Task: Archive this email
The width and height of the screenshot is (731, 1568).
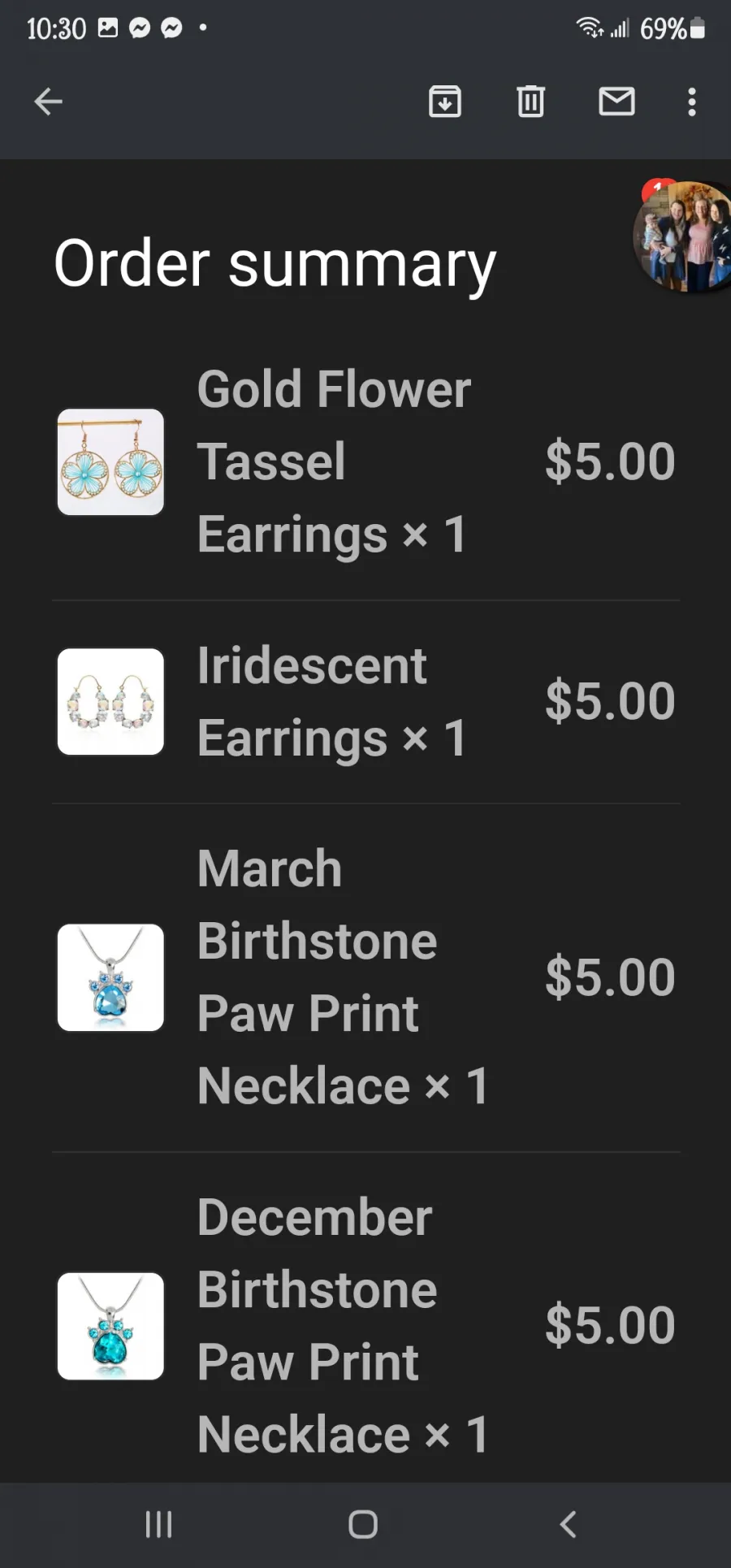Action: [445, 102]
